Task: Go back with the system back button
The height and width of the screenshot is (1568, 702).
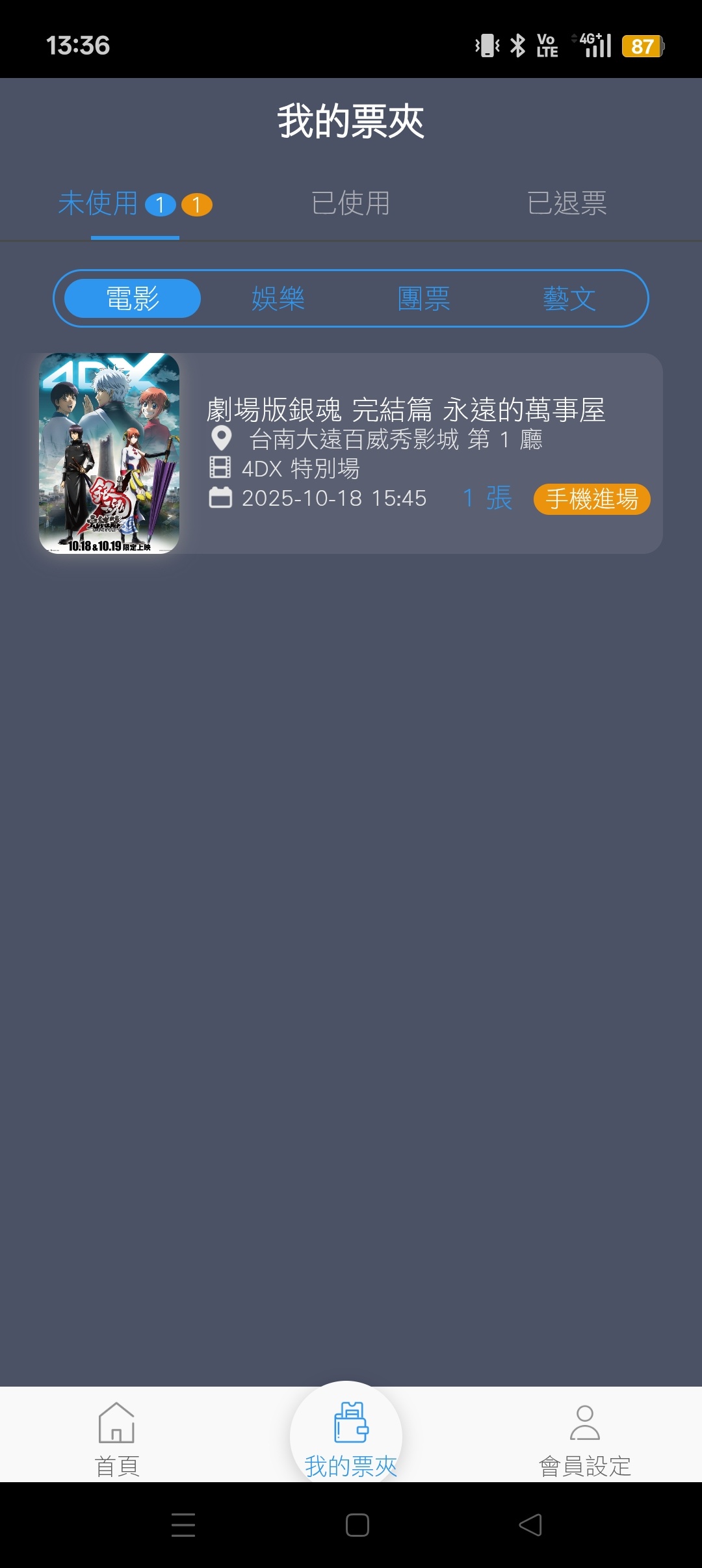Action: [530, 1525]
